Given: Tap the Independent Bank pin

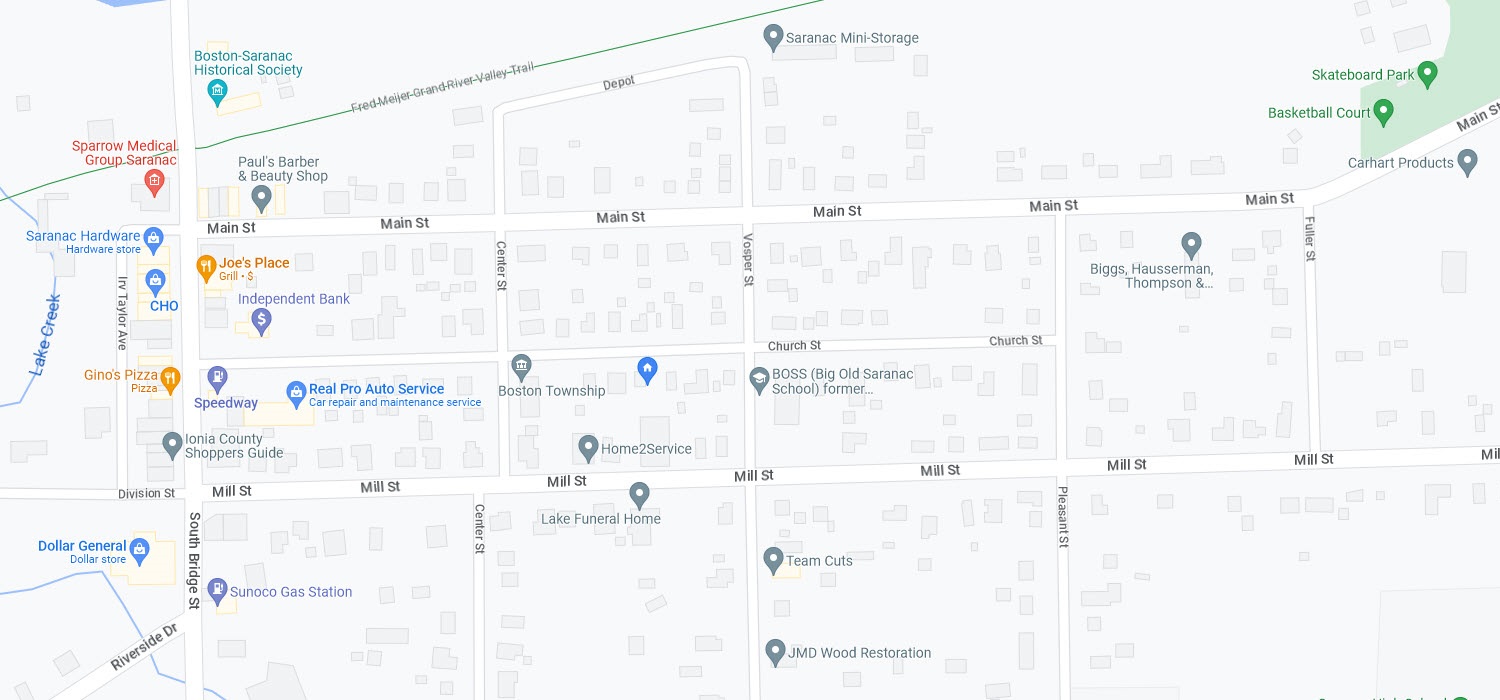Looking at the screenshot, I should click(x=261, y=321).
